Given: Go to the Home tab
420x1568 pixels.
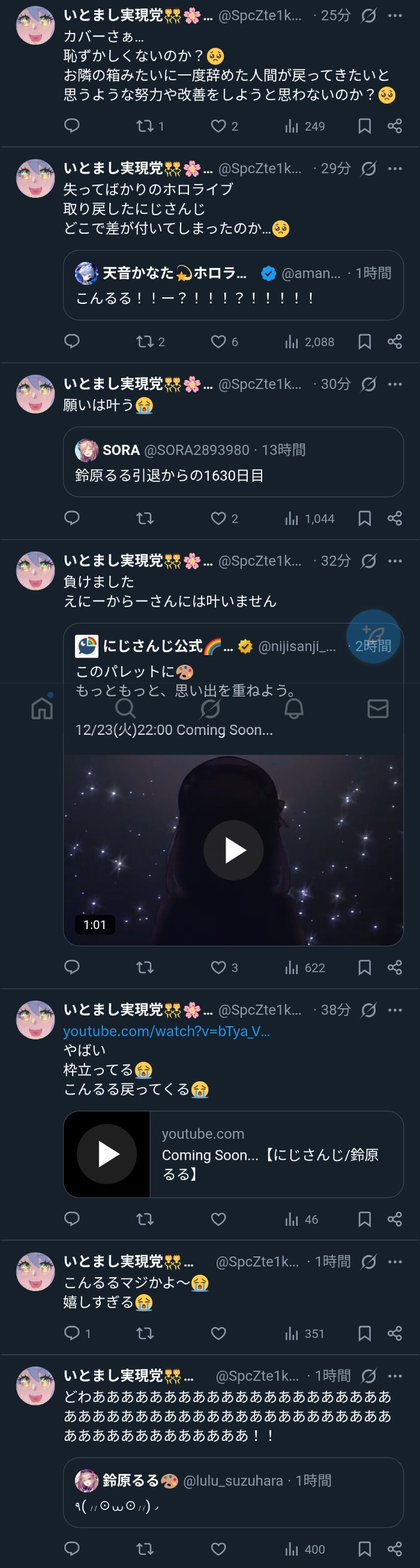Looking at the screenshot, I should click(42, 708).
